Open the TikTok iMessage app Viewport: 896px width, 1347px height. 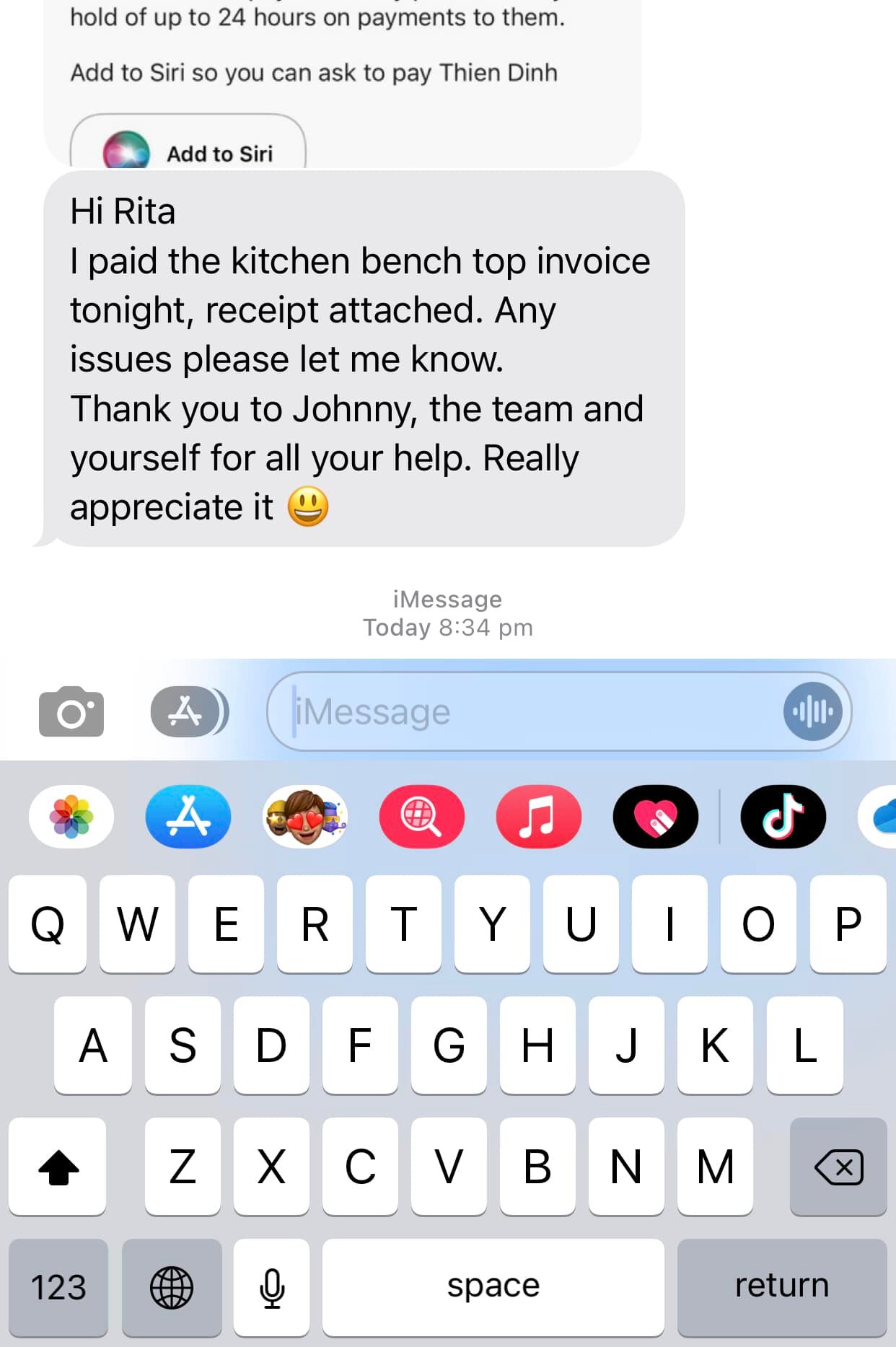783,816
